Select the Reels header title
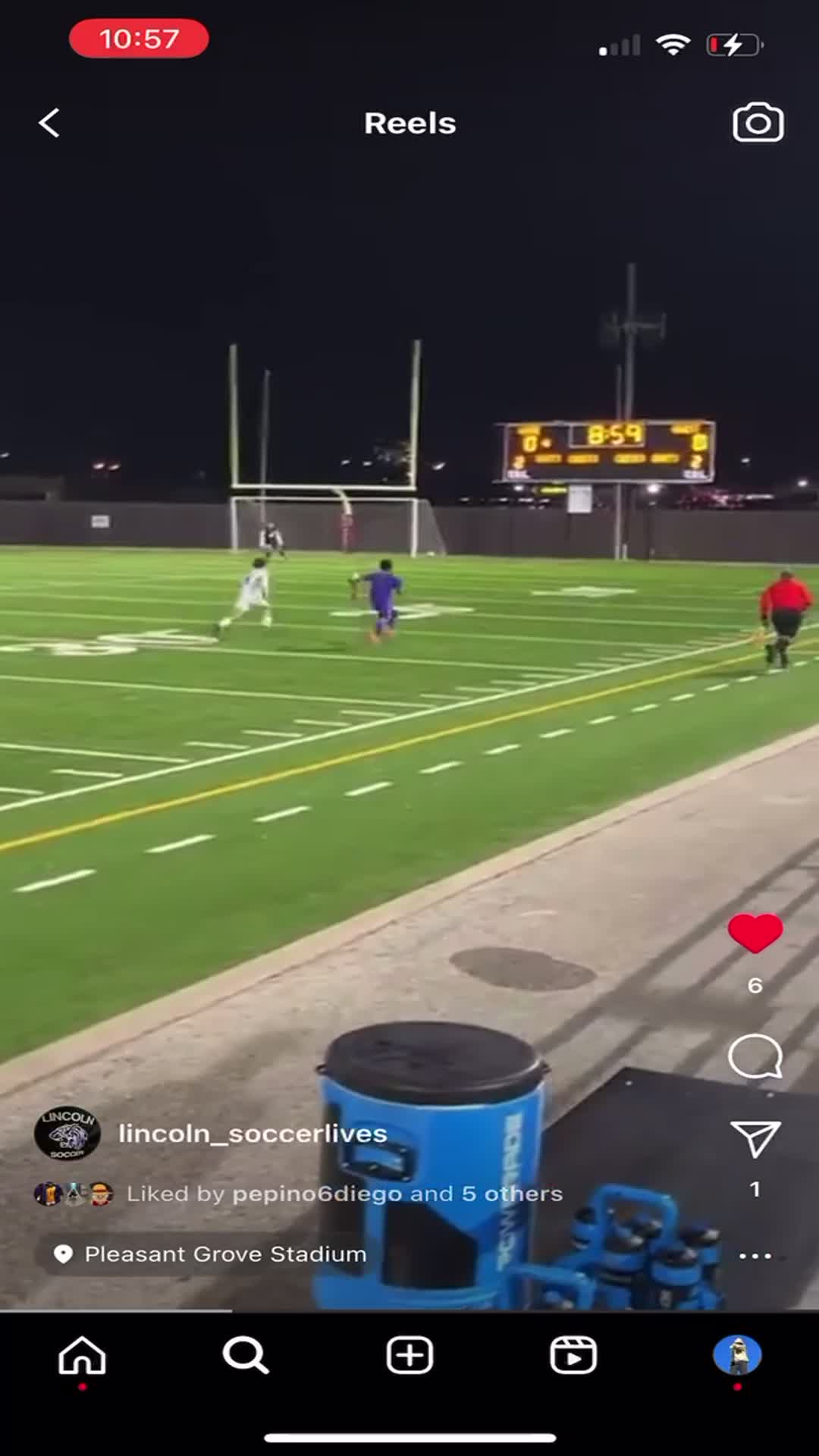This screenshot has height=1456, width=819. point(409,122)
